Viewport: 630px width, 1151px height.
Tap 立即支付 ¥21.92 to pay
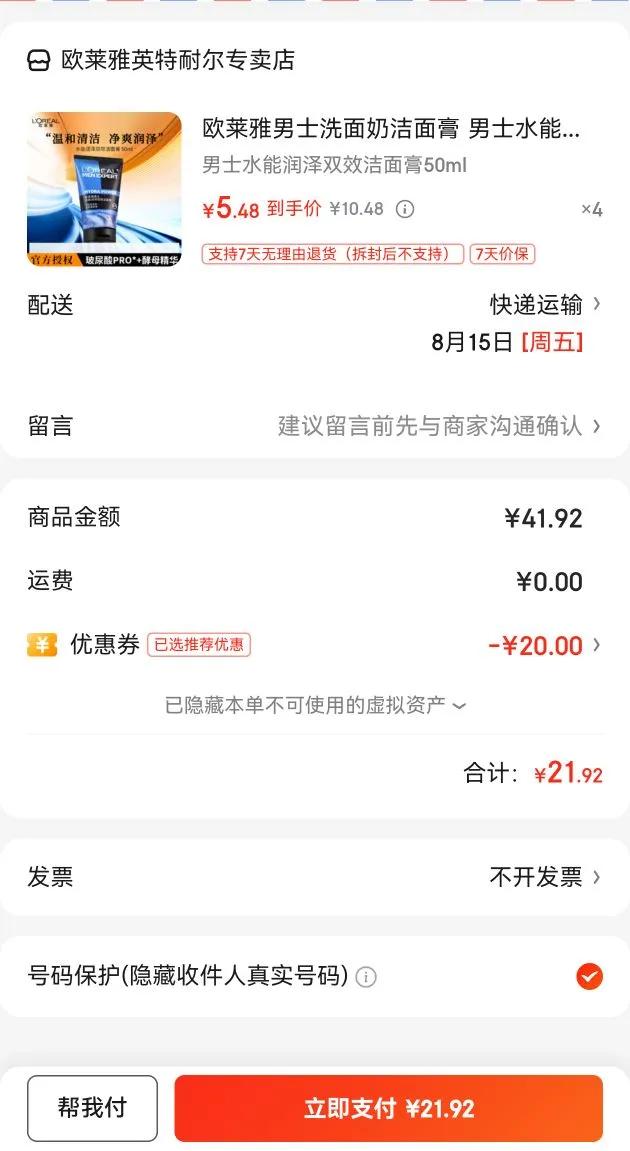[x=388, y=1108]
